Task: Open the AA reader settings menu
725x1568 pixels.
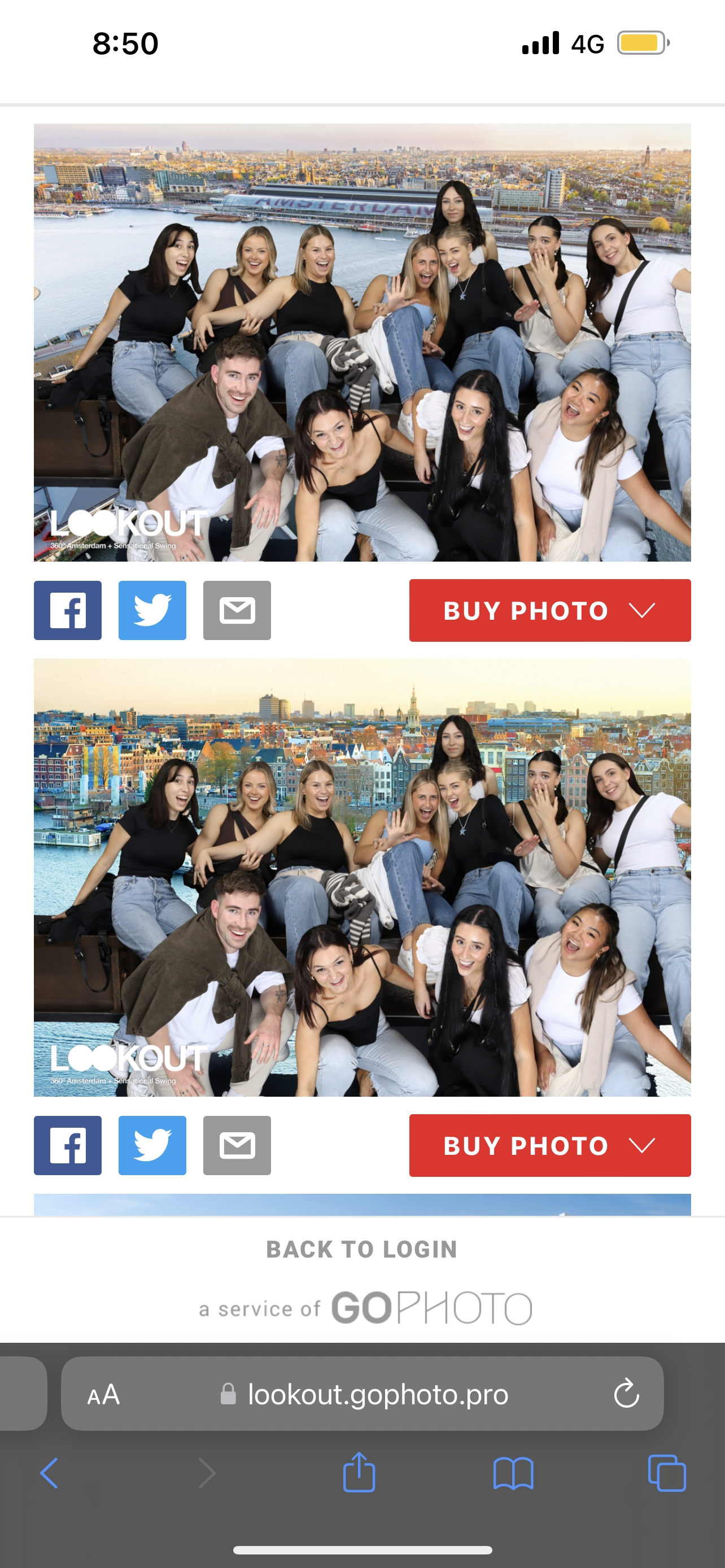Action: click(x=103, y=1394)
